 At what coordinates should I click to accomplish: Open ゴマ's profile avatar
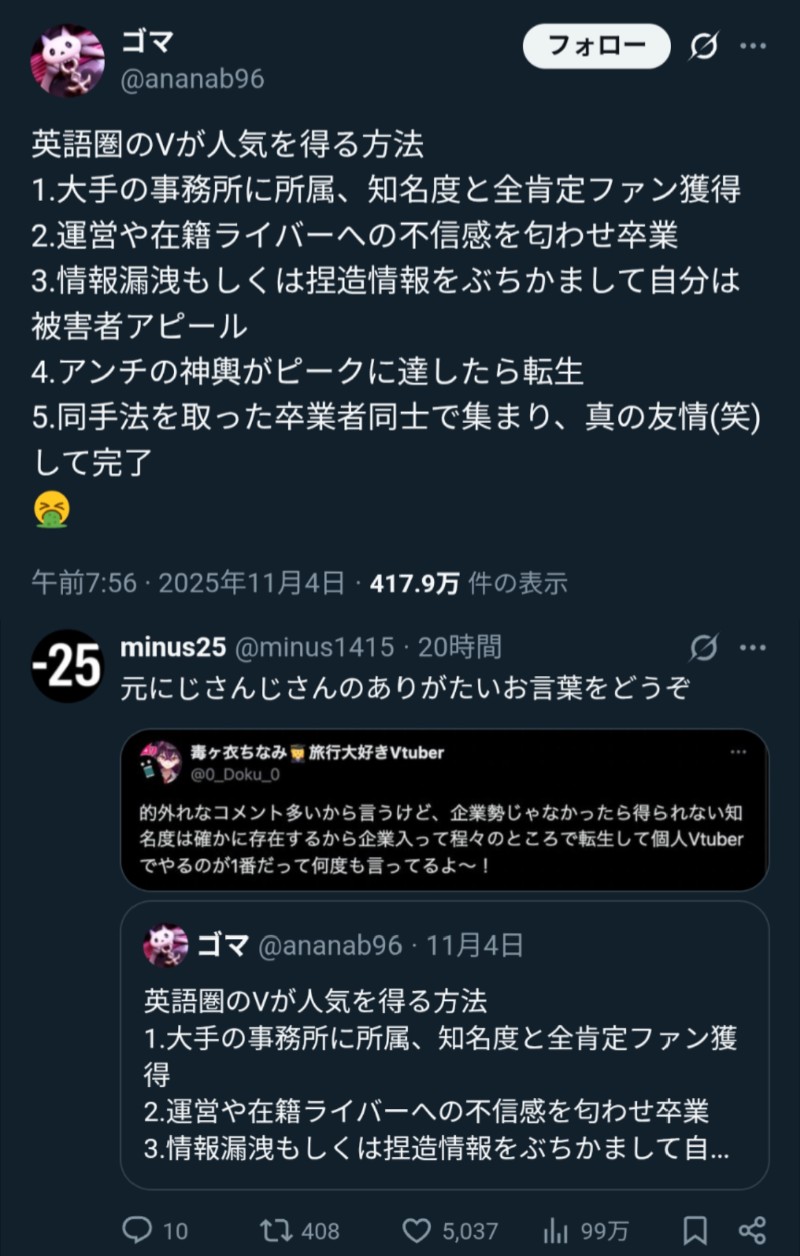[68, 60]
